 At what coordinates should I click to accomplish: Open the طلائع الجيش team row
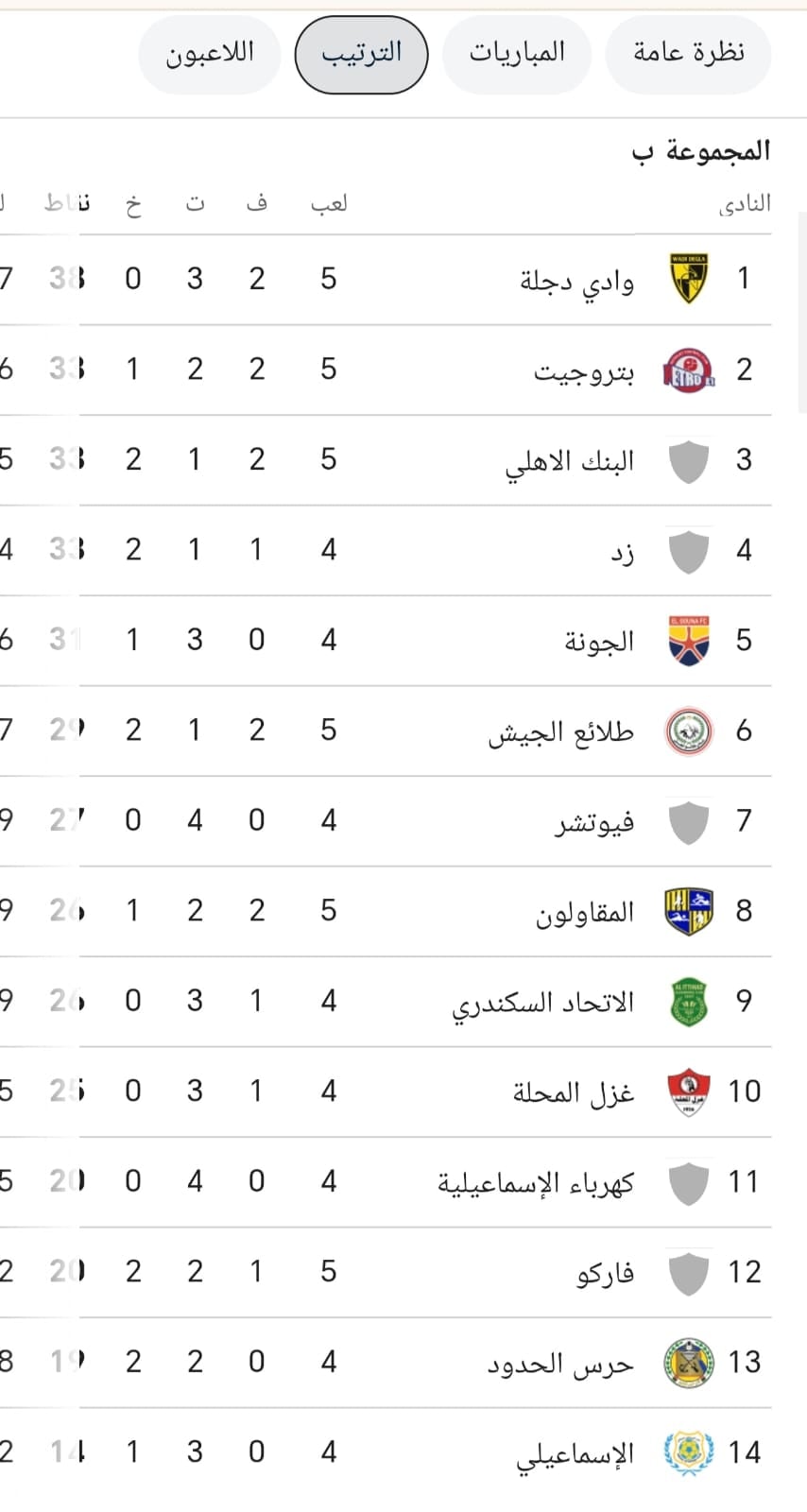pos(560,731)
